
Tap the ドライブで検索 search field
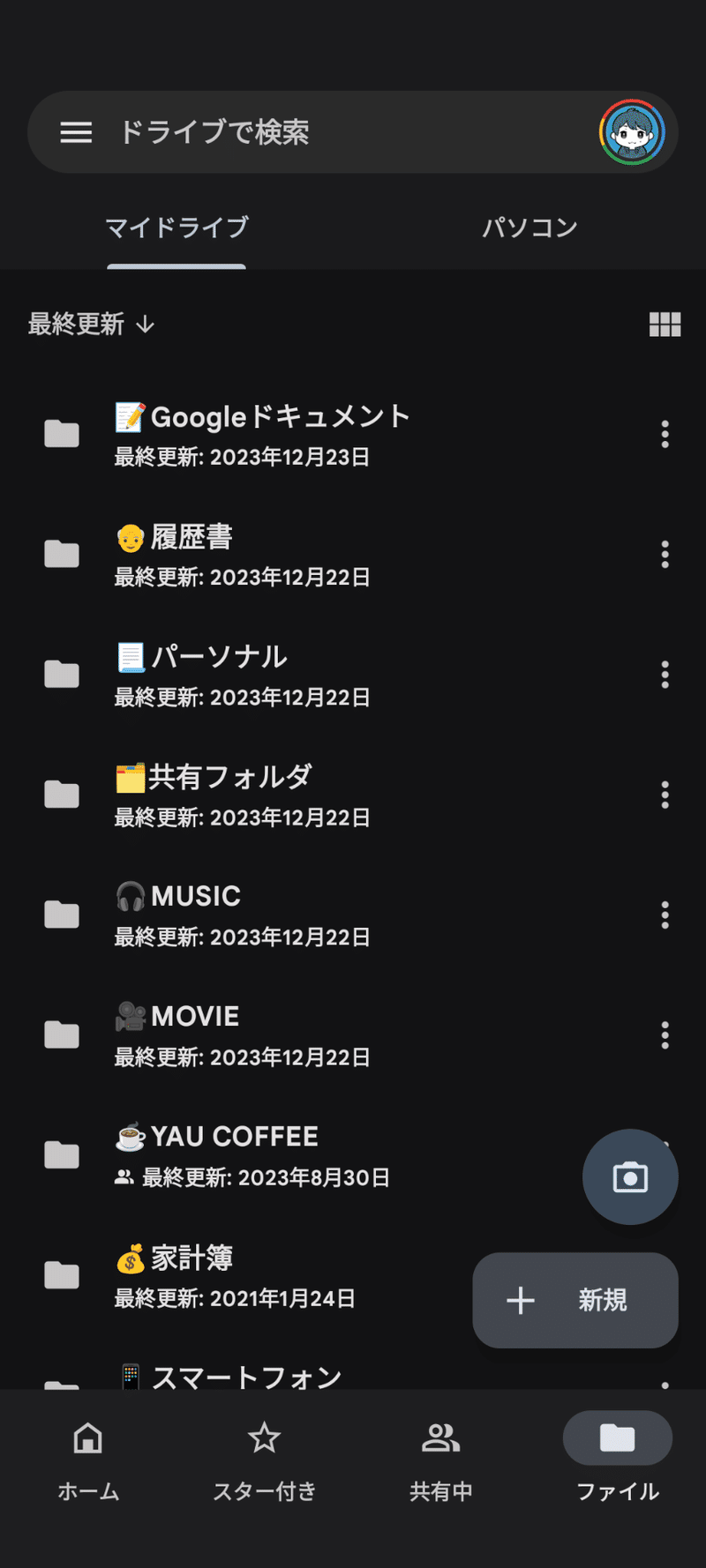tap(335, 132)
